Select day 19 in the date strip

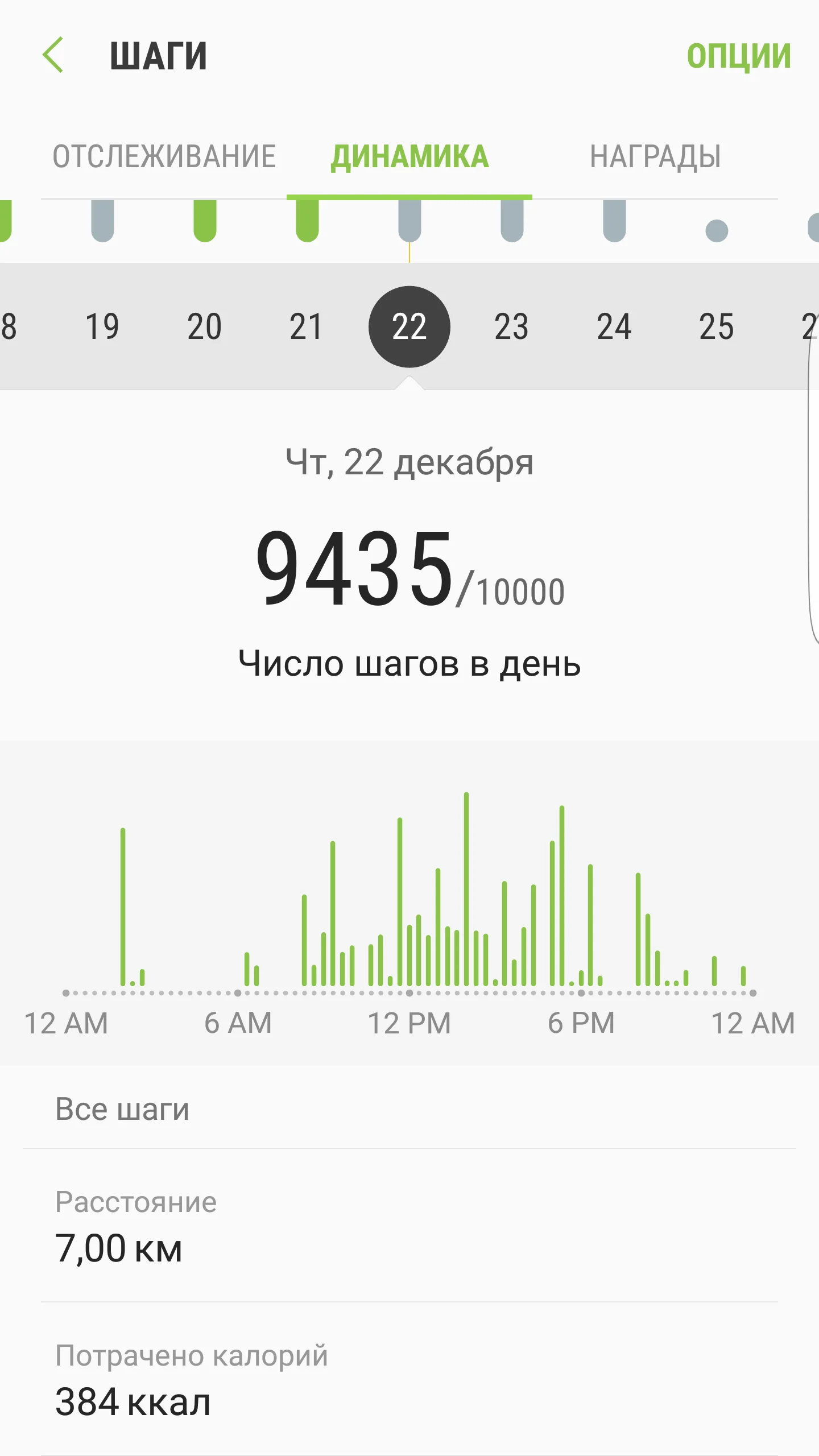coord(102,326)
